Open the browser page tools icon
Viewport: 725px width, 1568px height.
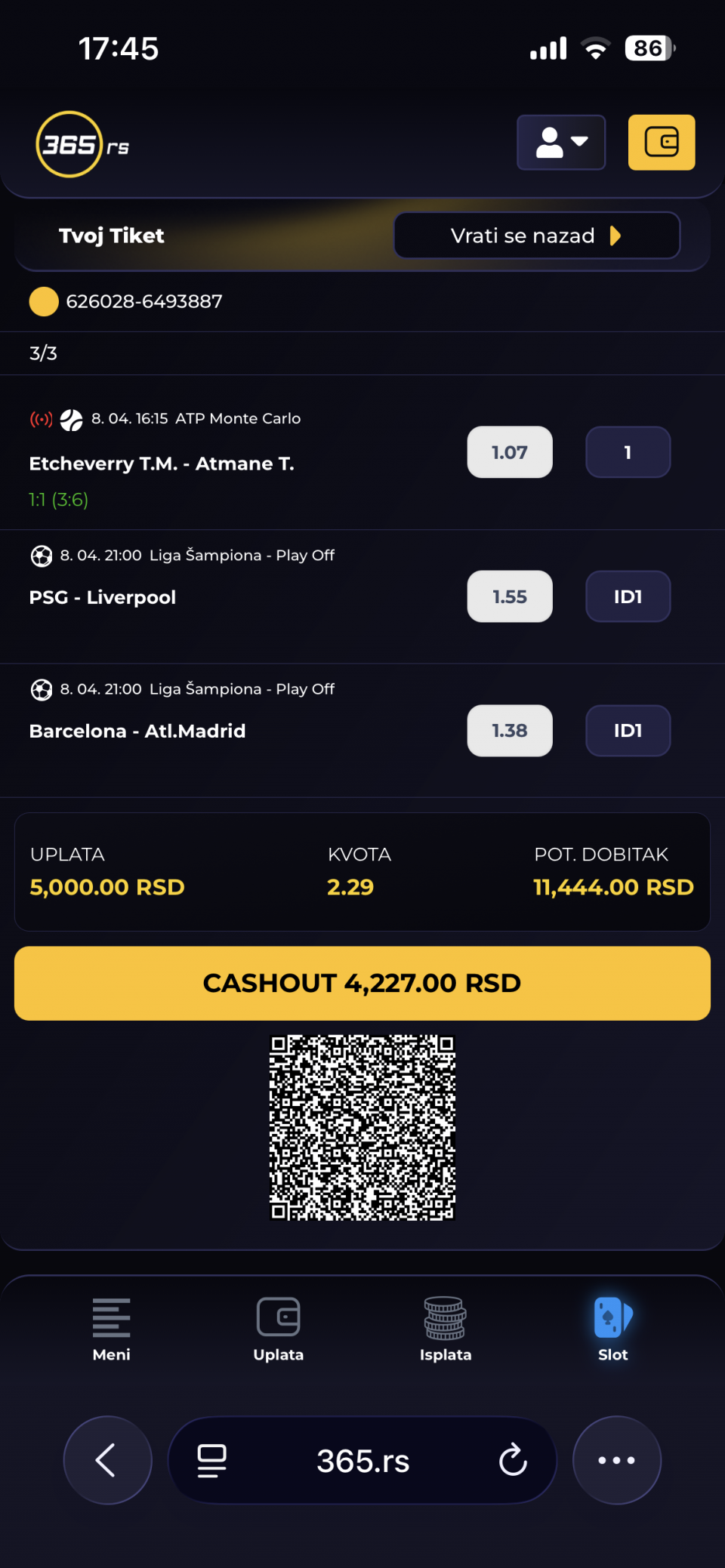click(x=212, y=1460)
